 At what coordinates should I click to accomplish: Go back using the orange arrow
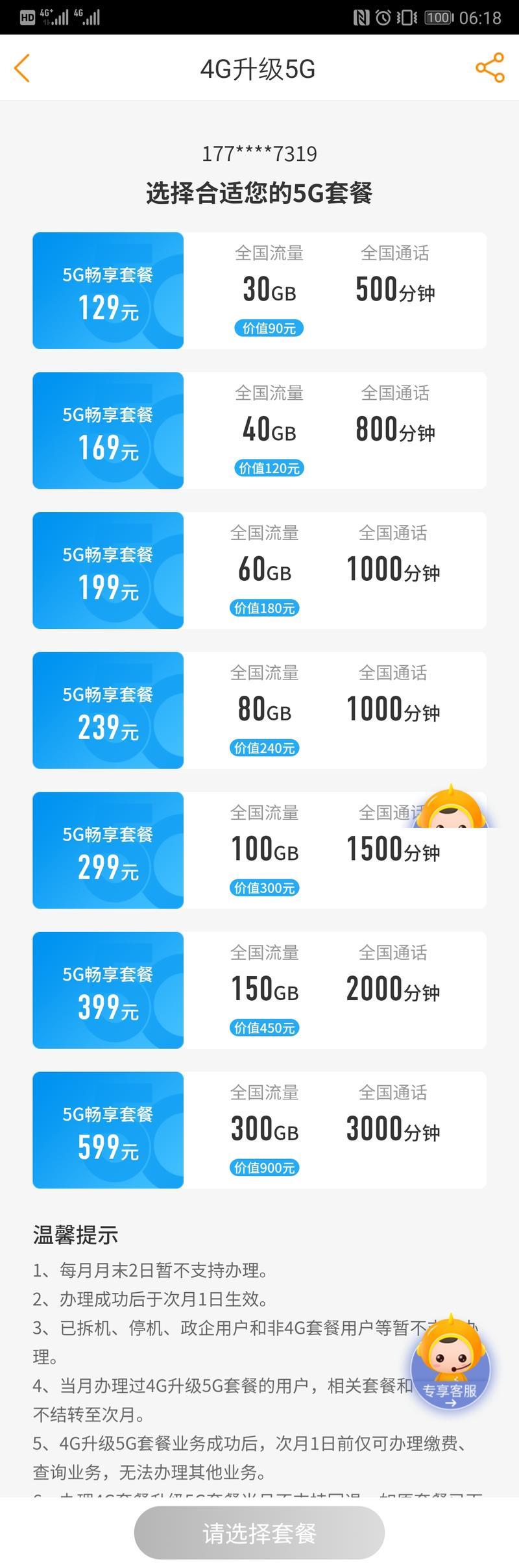pyautogui.click(x=22, y=68)
